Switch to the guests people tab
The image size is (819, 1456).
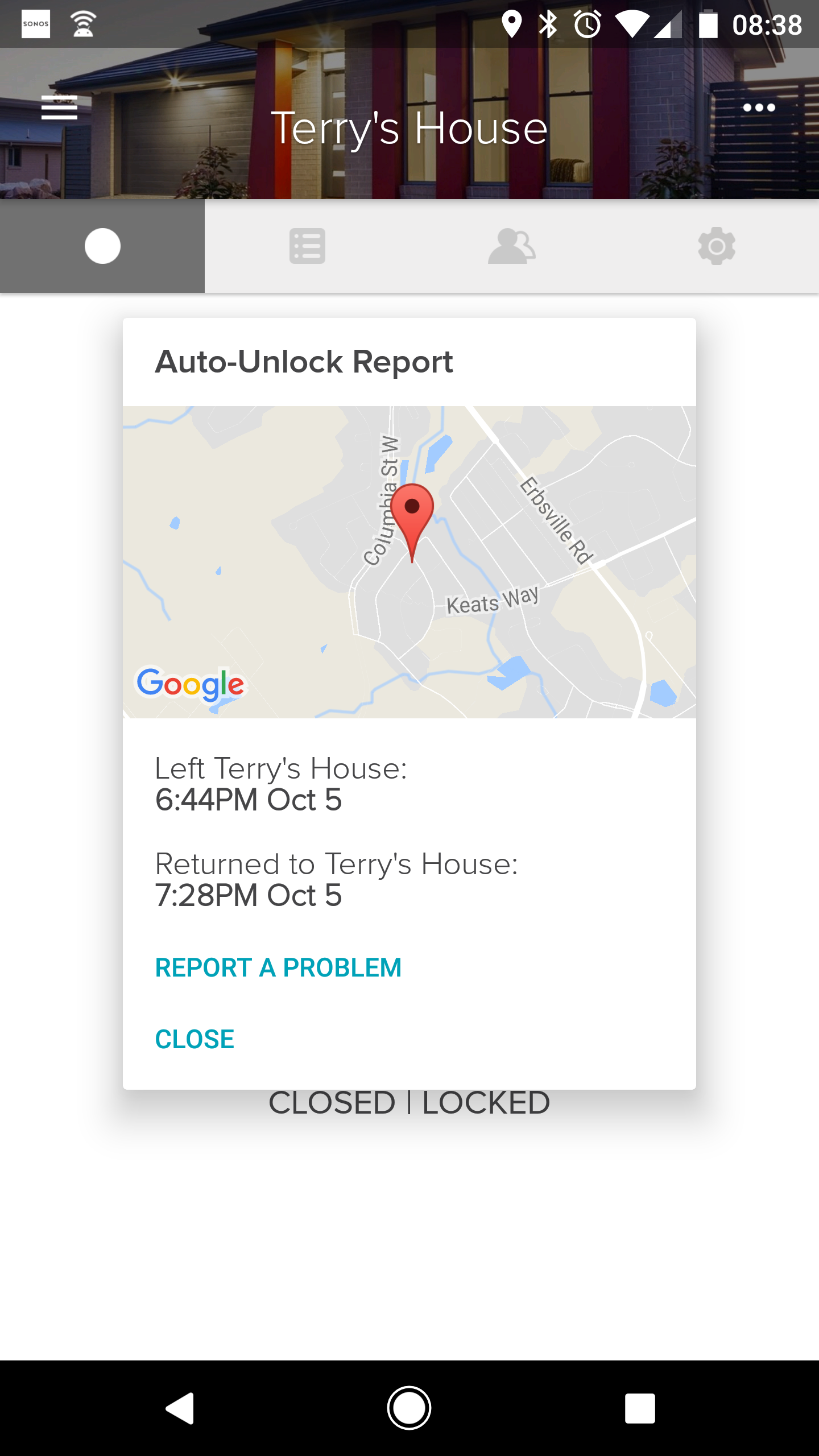(512, 246)
